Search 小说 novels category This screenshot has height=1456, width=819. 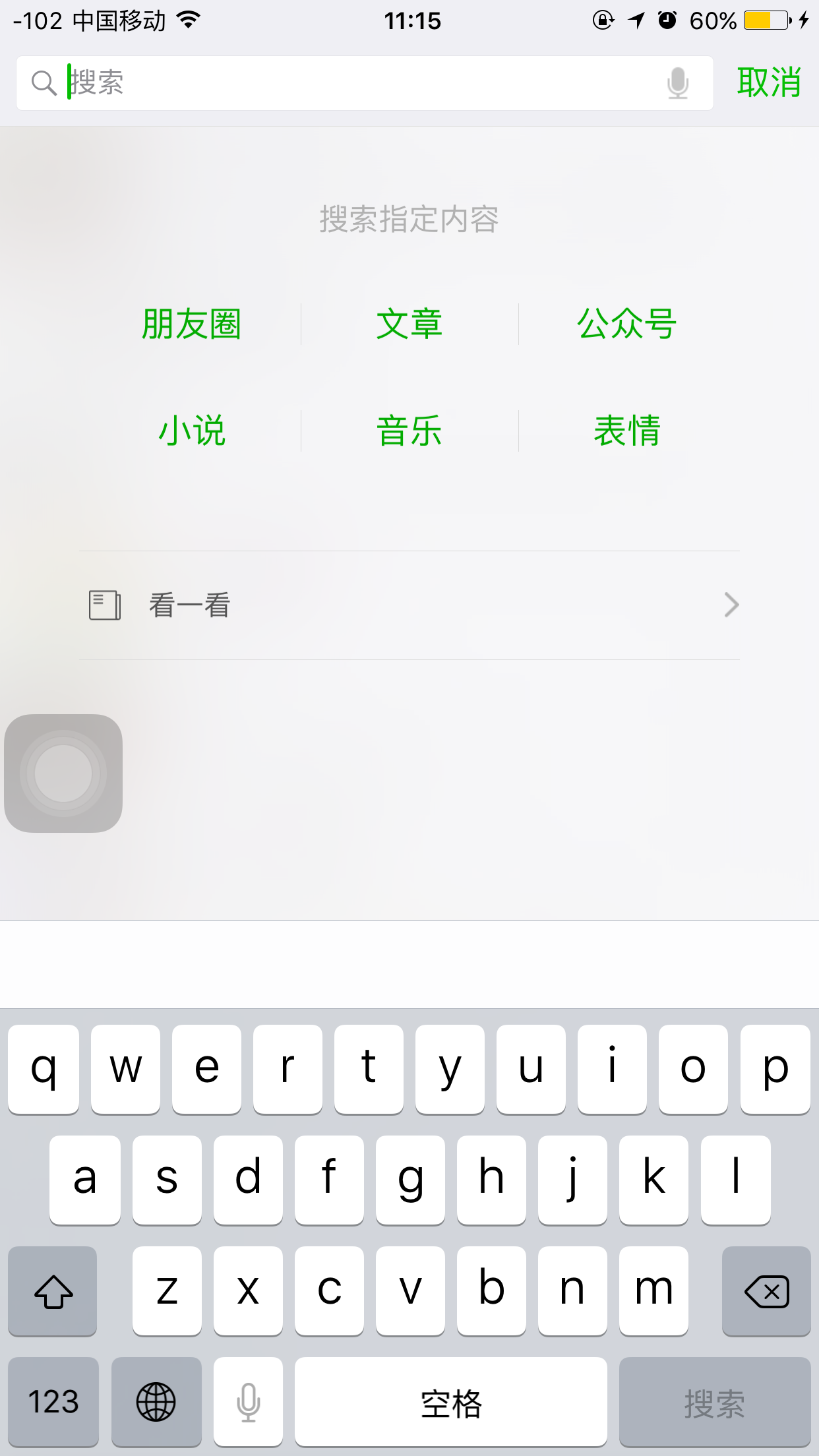[191, 431]
